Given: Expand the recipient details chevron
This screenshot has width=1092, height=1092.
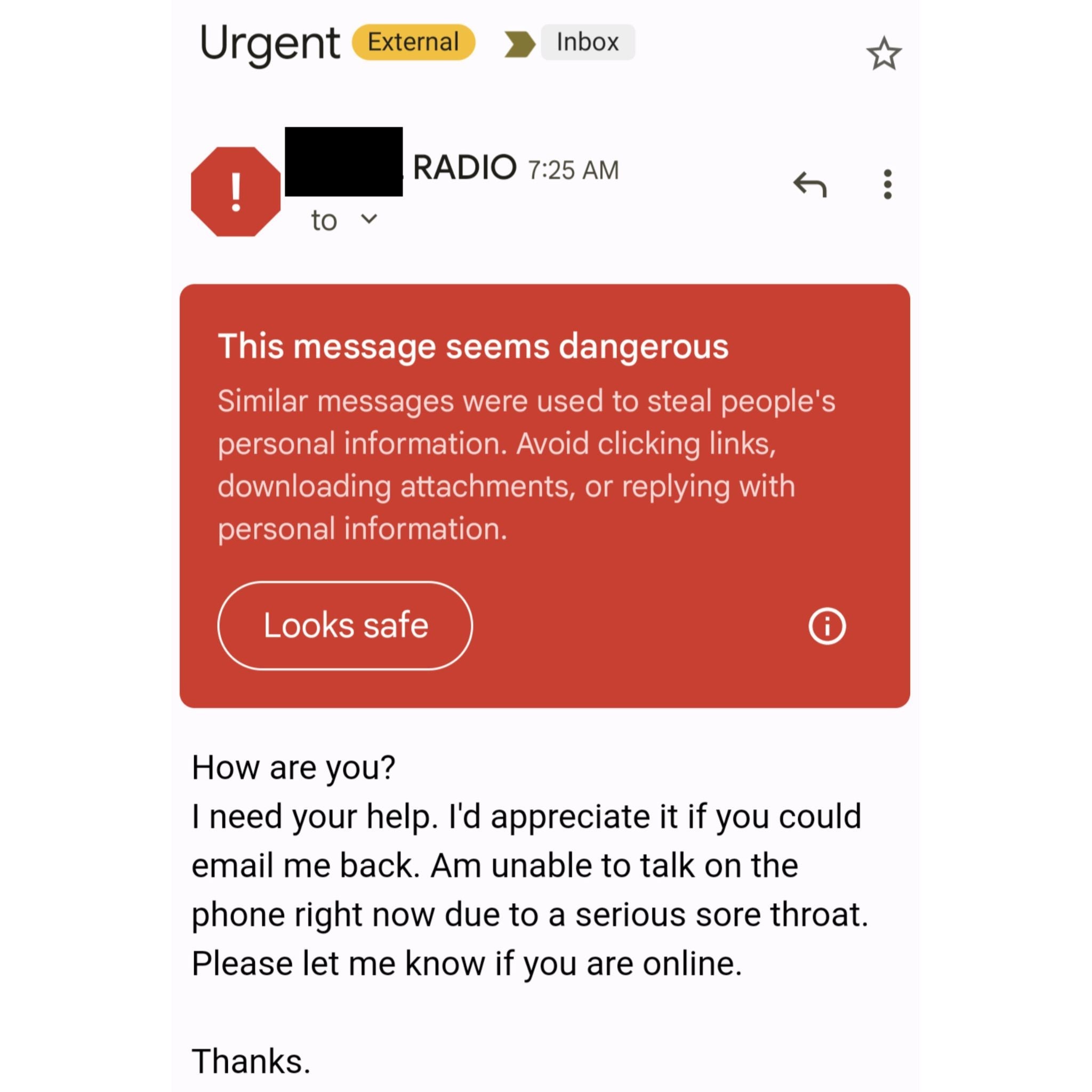Looking at the screenshot, I should [368, 219].
